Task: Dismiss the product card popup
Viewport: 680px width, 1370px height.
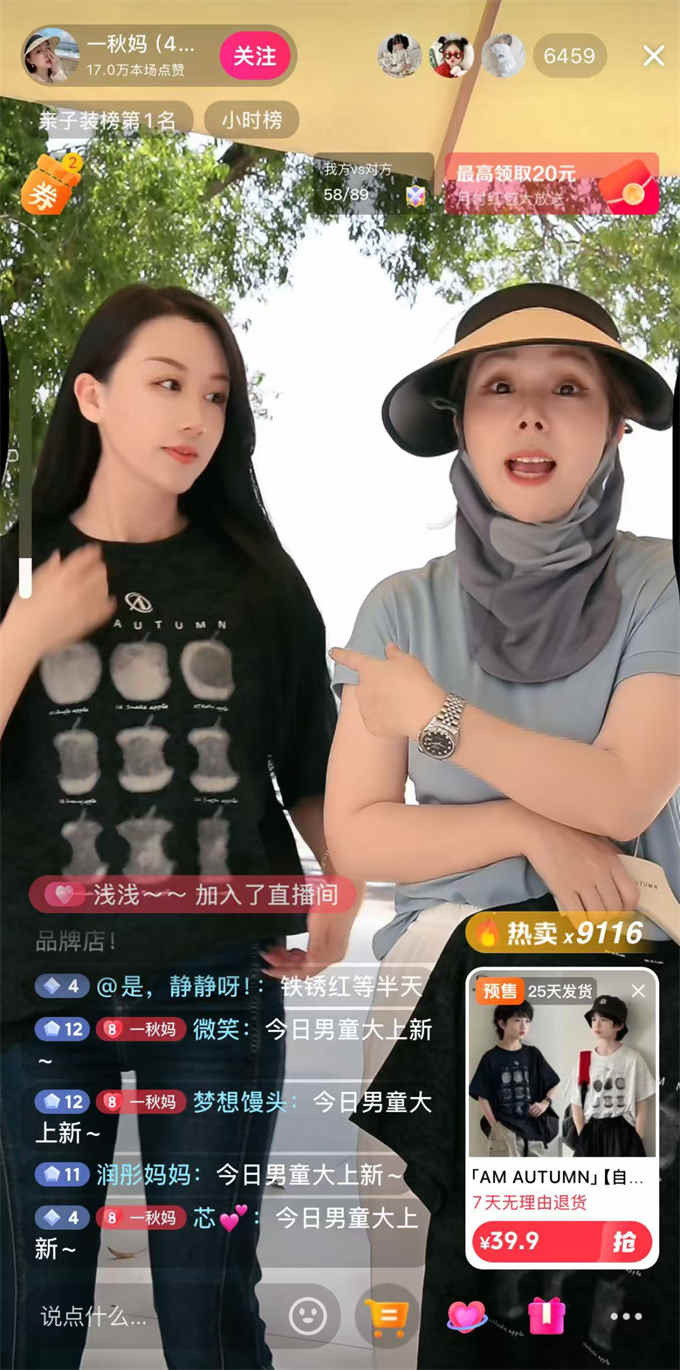Action: tap(638, 991)
